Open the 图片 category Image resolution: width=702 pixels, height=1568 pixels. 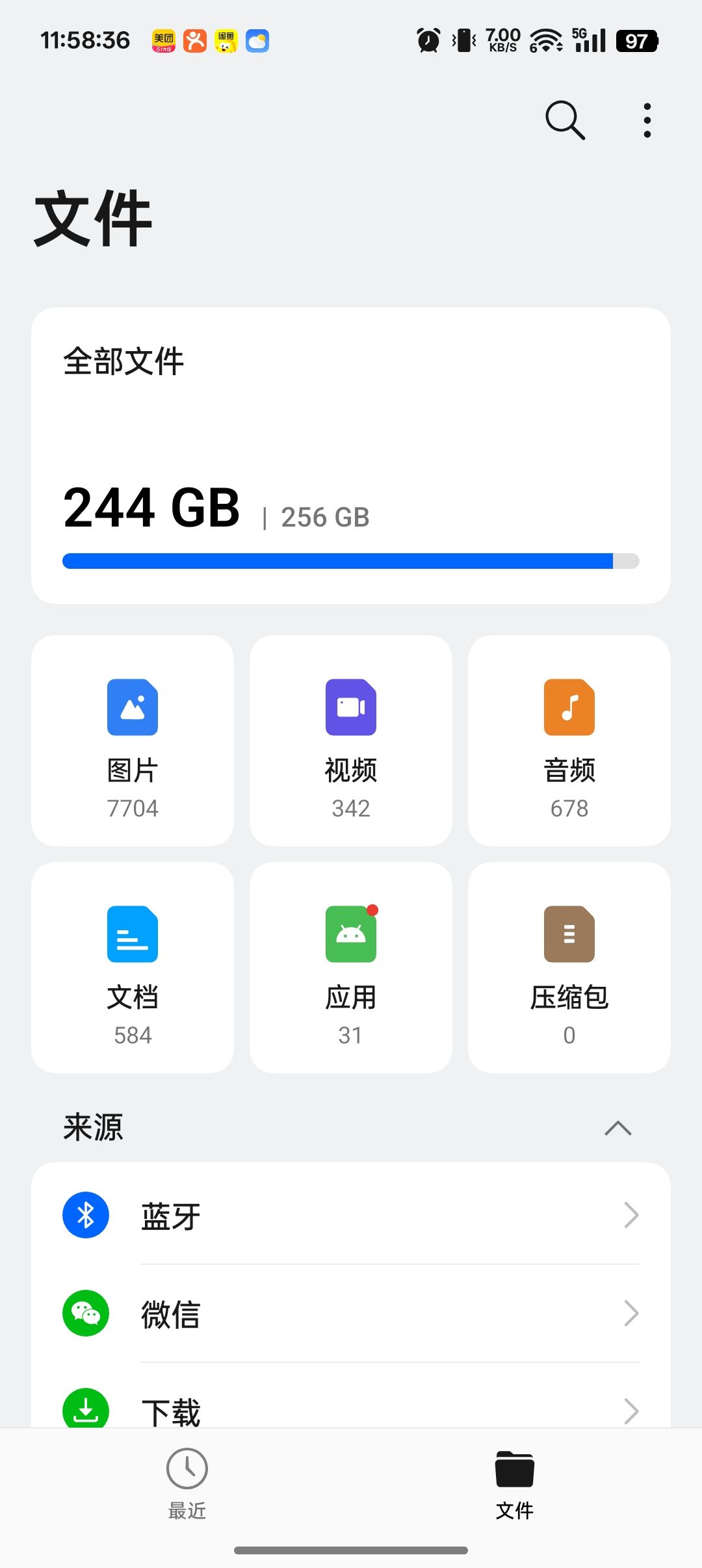click(133, 740)
